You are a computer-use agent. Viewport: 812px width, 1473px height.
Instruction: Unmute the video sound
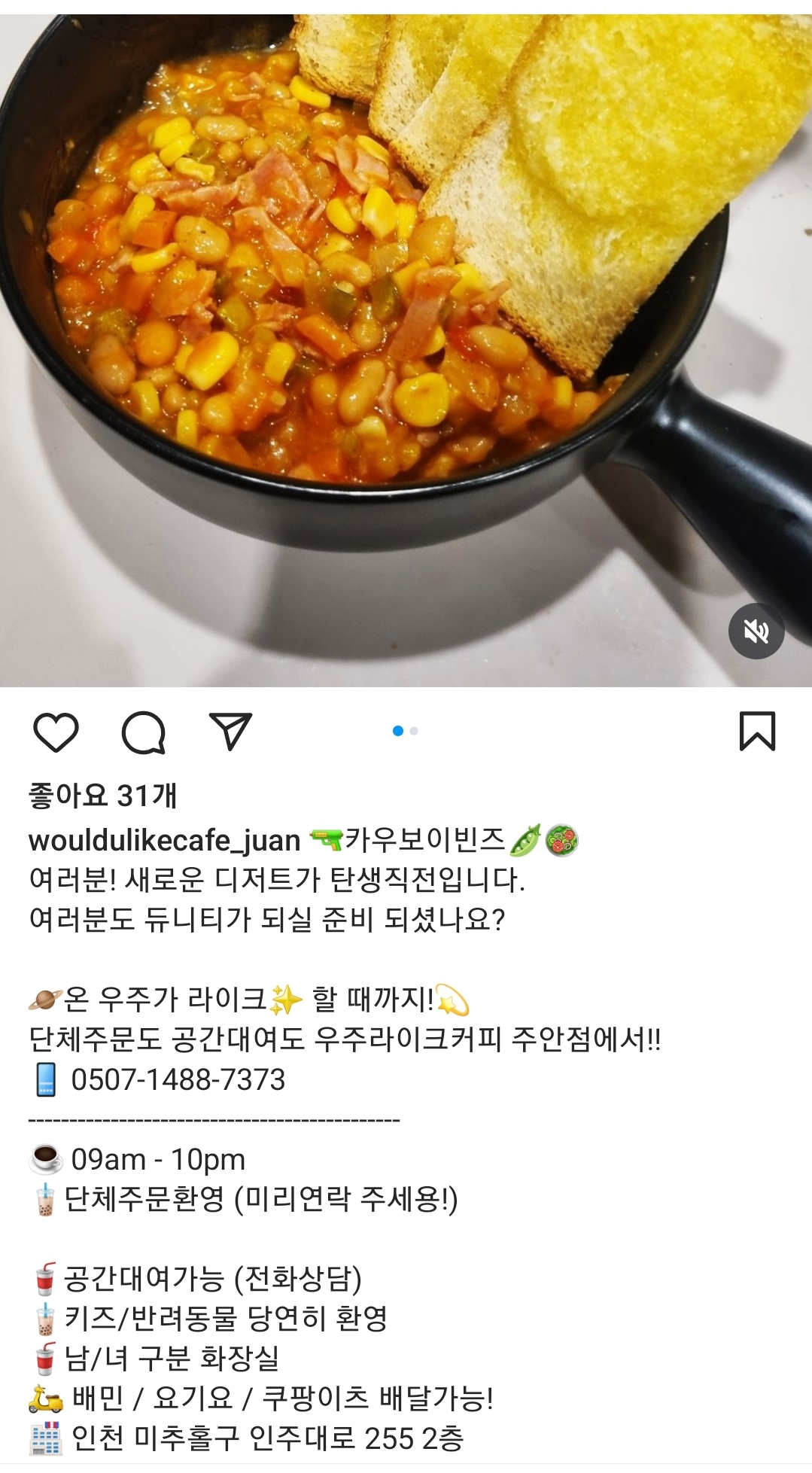point(756,631)
